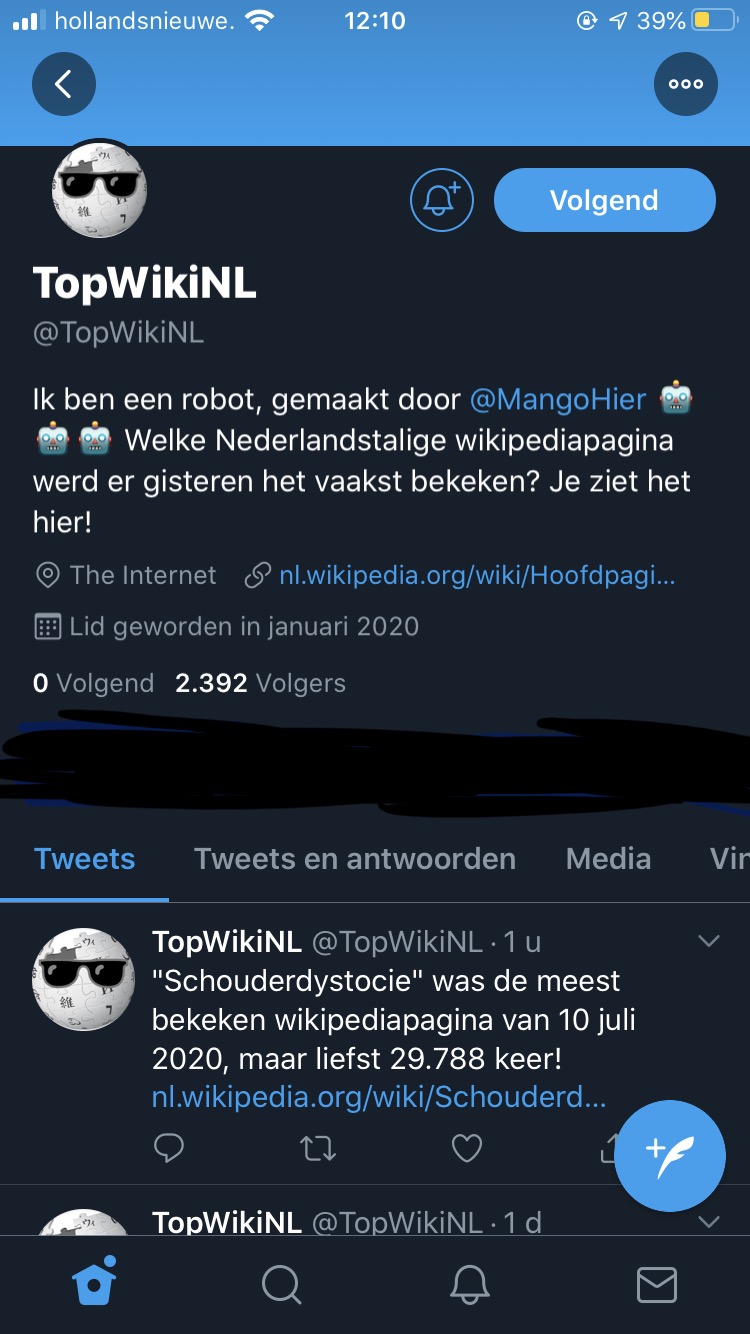750x1334 pixels.
Task: Retweet the Schouderdystocie tweet
Action: coord(318,1148)
